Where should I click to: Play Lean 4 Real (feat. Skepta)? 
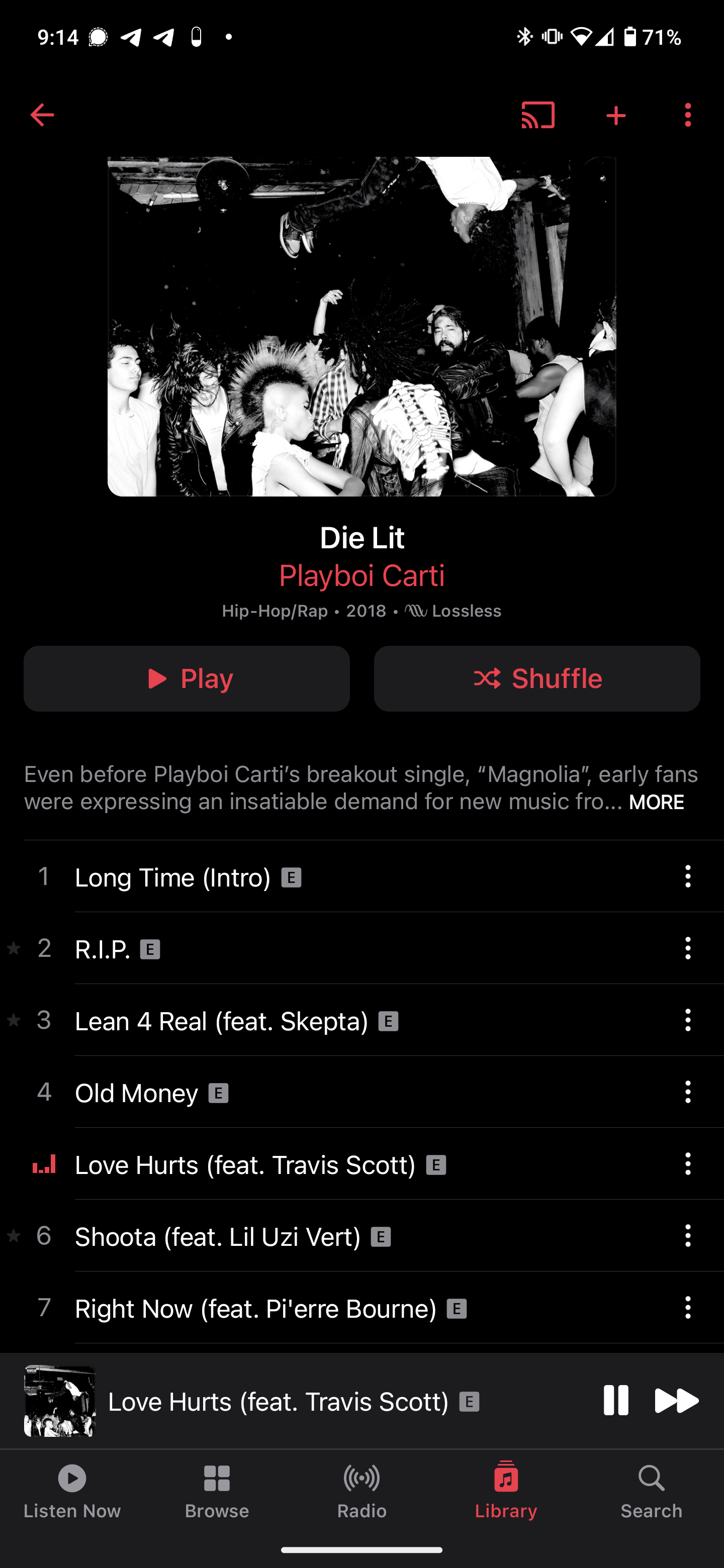[x=221, y=1021]
